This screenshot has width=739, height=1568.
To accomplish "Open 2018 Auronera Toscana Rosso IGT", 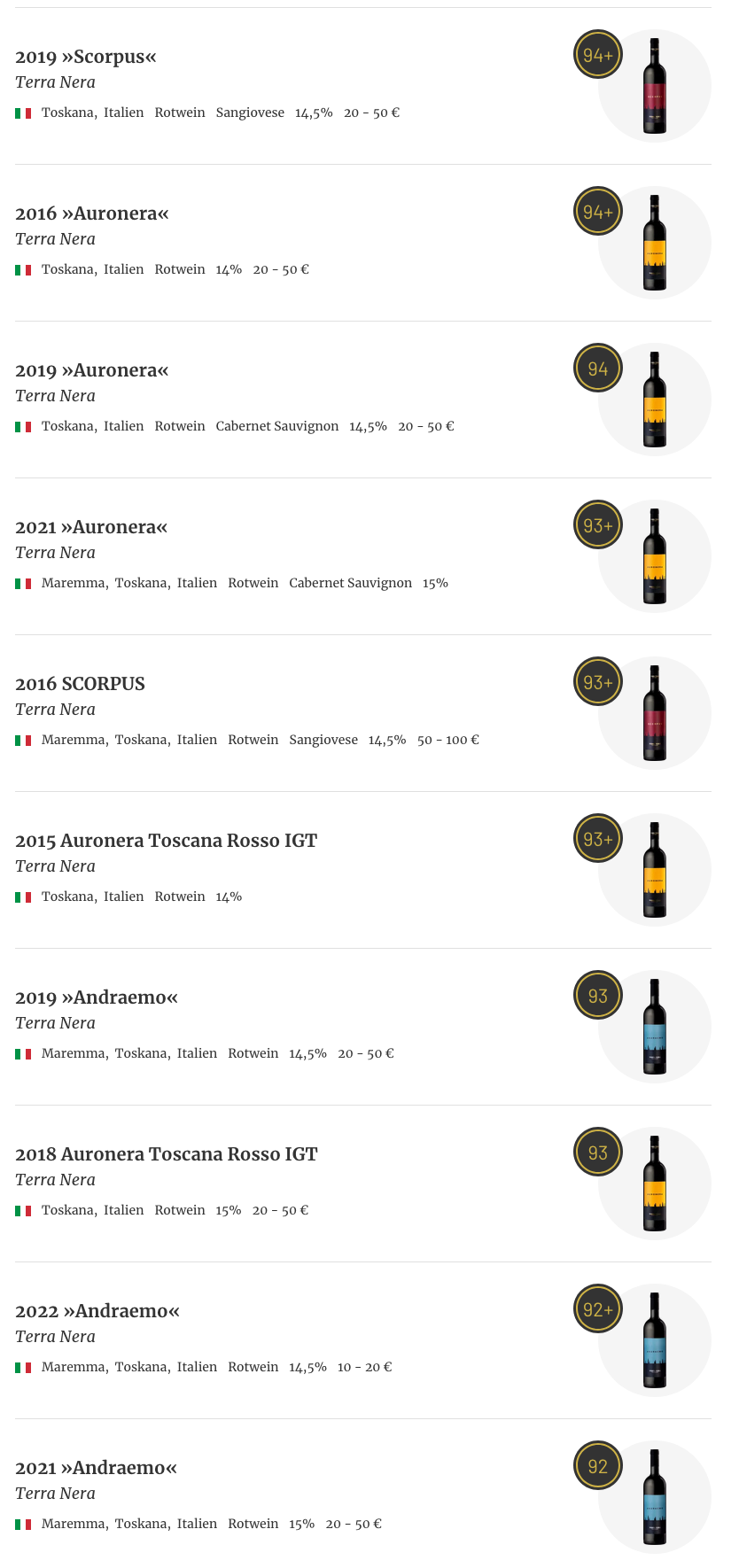I will 167,1154.
